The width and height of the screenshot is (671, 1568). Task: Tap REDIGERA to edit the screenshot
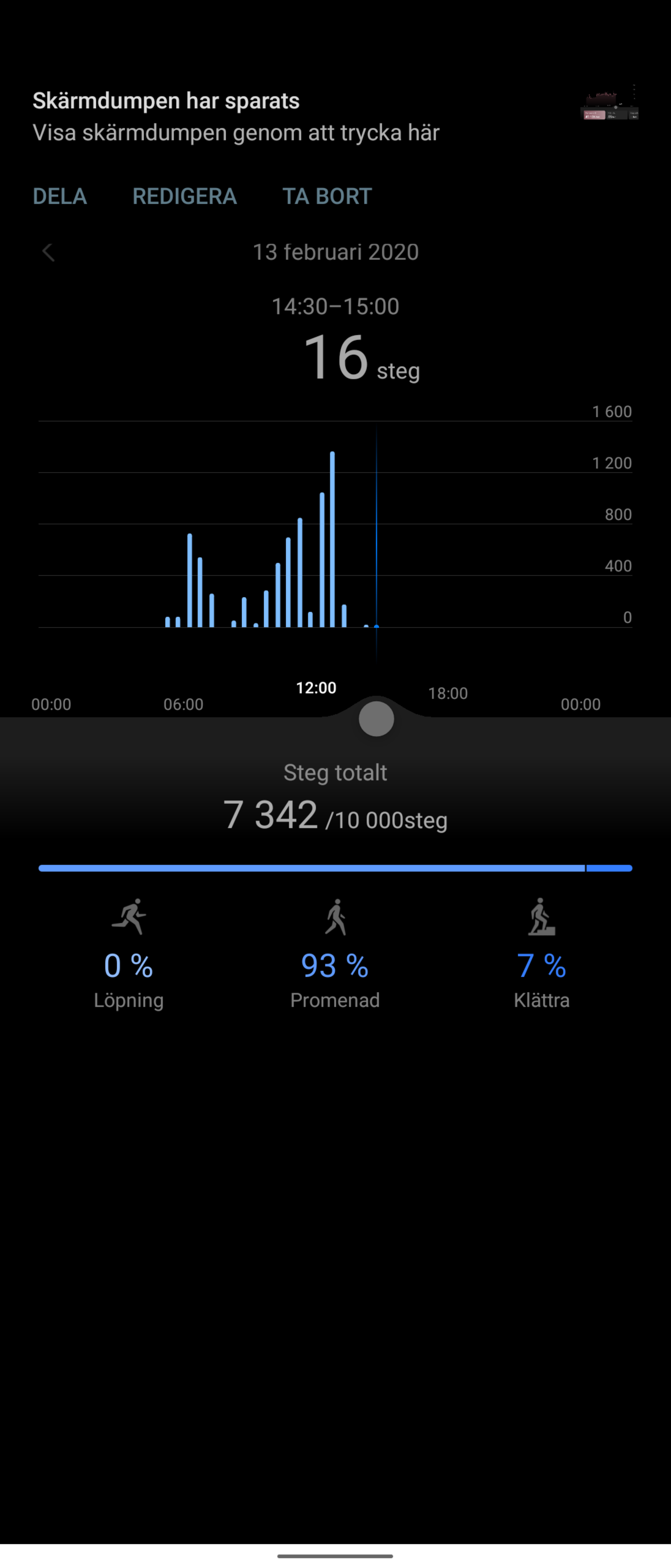point(184,196)
